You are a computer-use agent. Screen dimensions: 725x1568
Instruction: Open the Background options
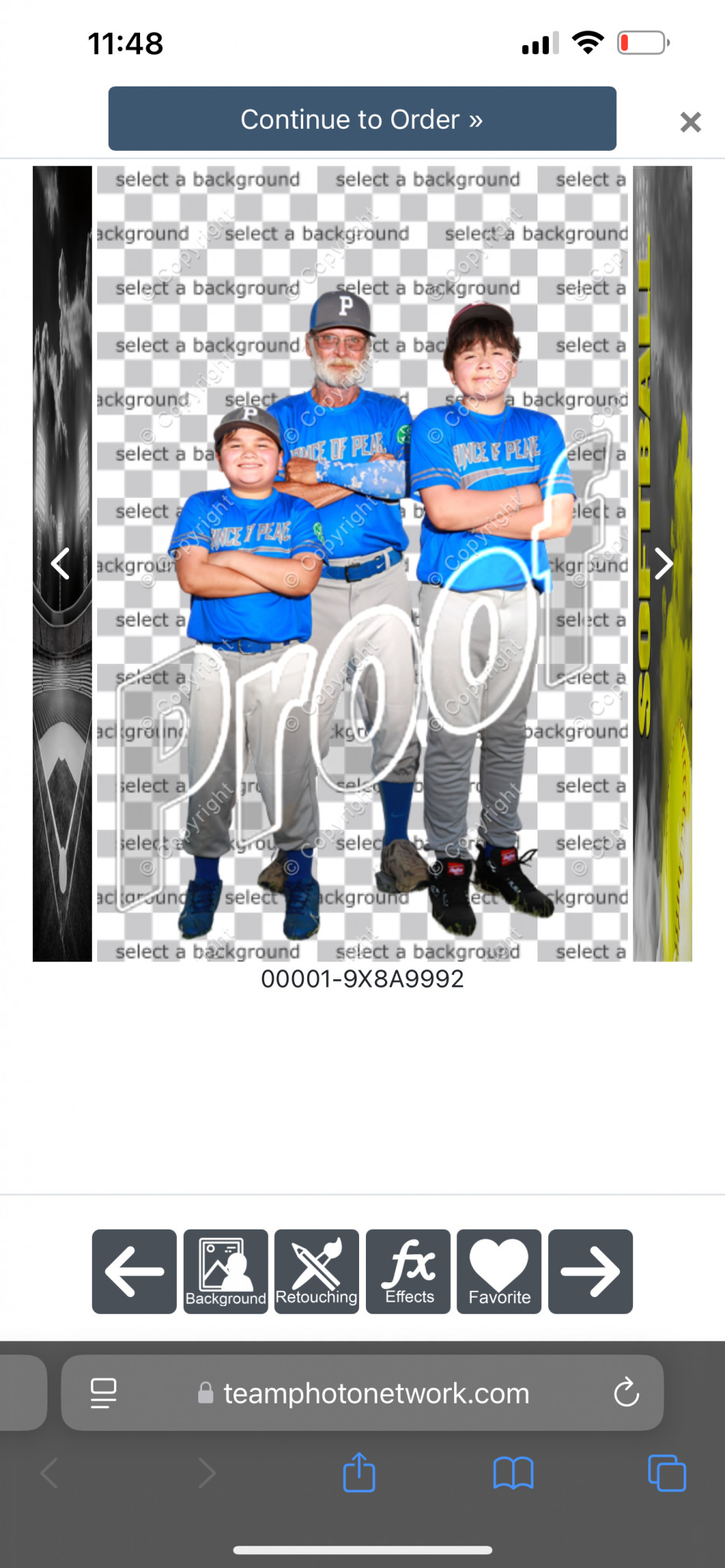226,1272
